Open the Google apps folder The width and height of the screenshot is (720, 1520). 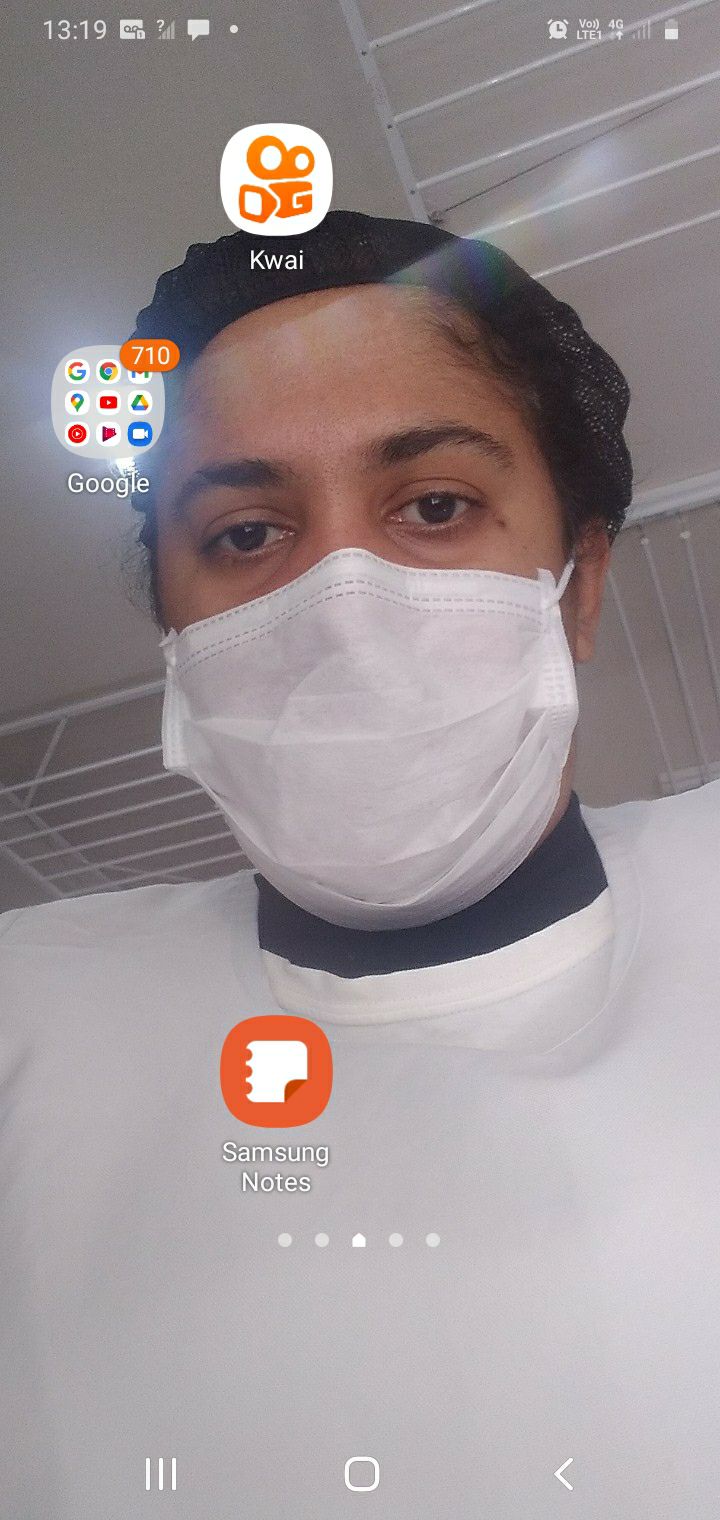click(x=108, y=402)
